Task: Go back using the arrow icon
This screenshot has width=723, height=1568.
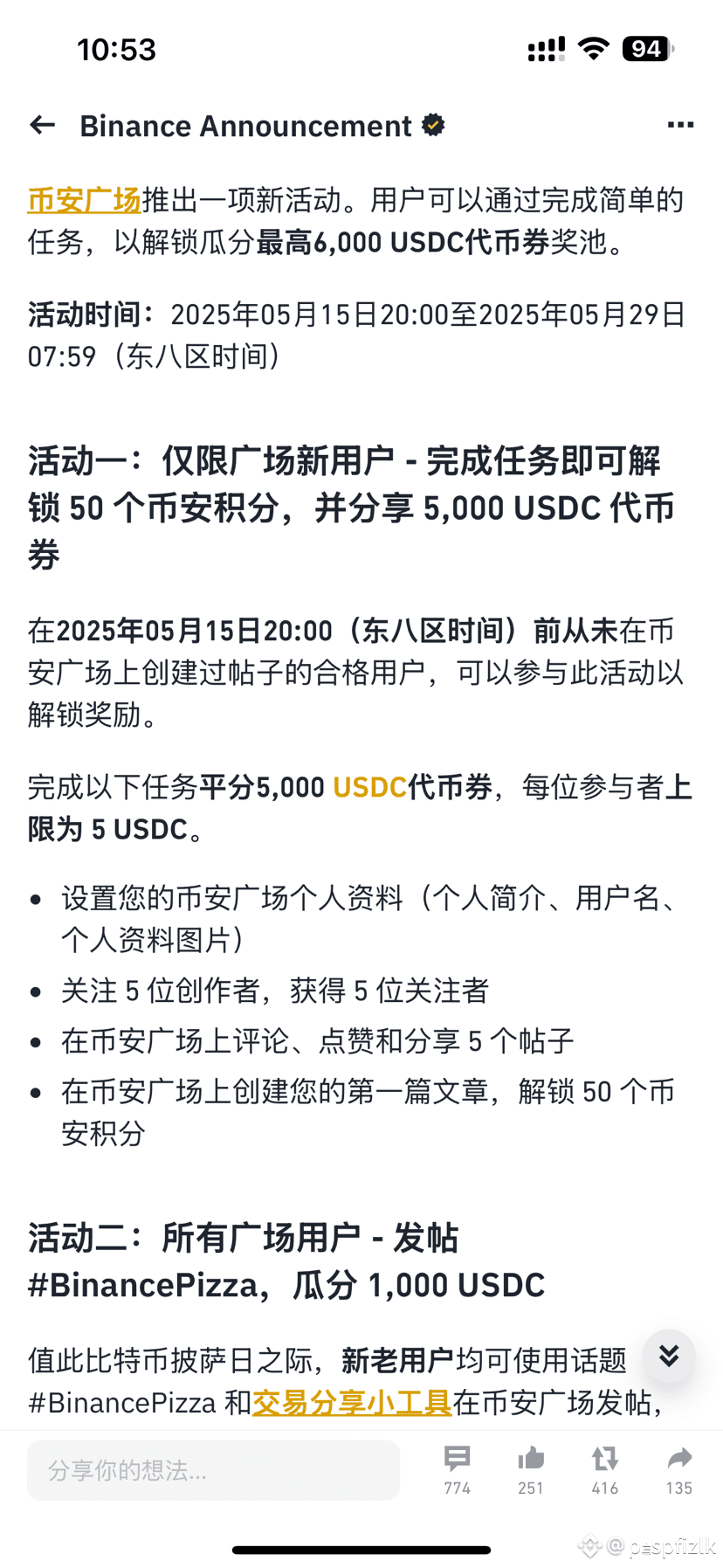Action: click(43, 126)
